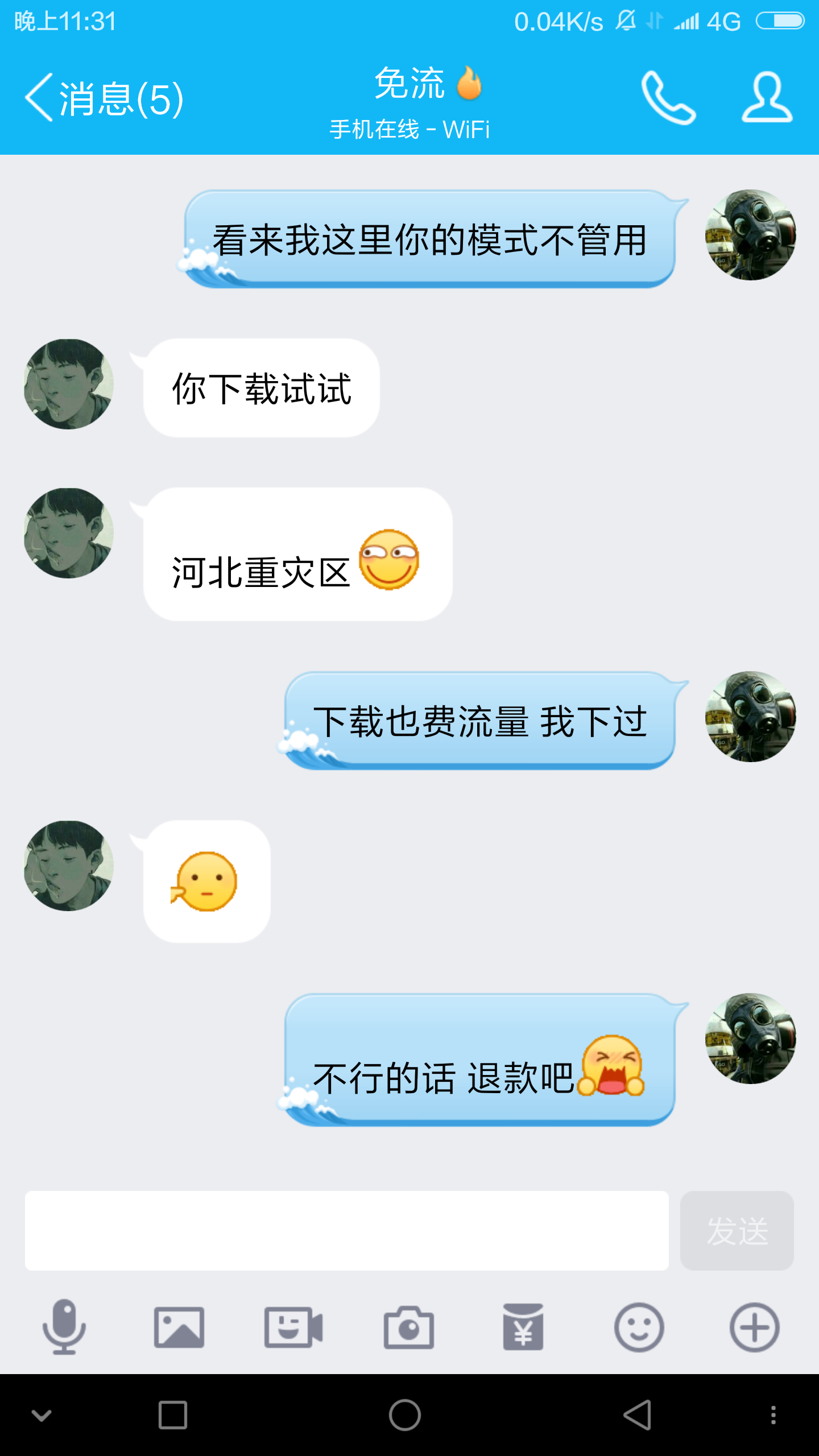The height and width of the screenshot is (1456, 819).
Task: Open the short video recorder icon
Action: click(293, 1327)
